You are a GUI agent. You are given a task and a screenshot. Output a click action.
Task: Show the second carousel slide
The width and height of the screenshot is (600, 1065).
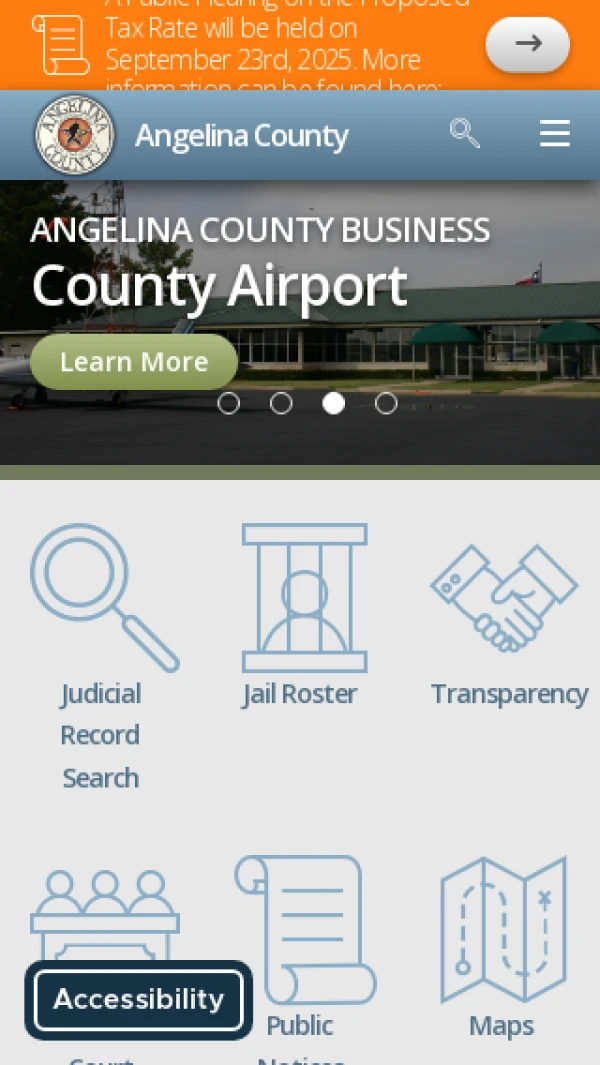click(x=281, y=403)
